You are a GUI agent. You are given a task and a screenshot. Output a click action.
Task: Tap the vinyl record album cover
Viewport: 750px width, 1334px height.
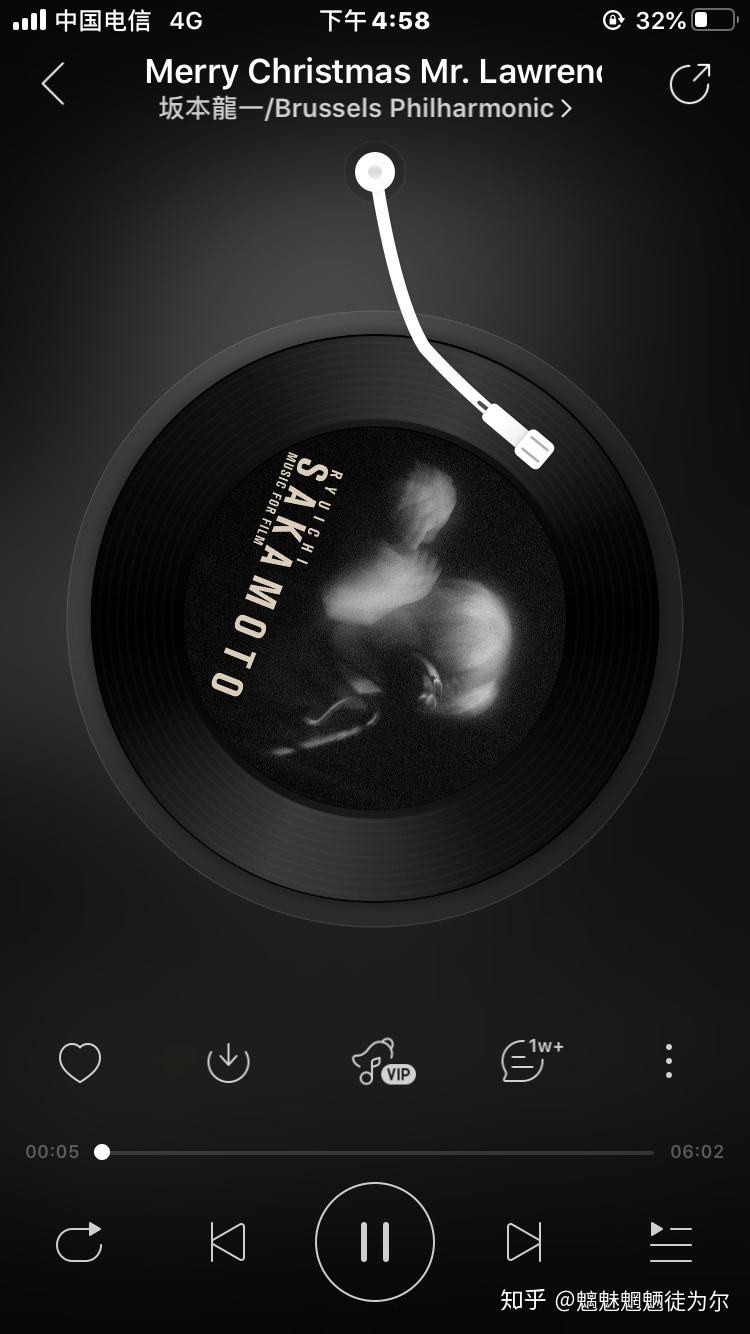(375, 620)
